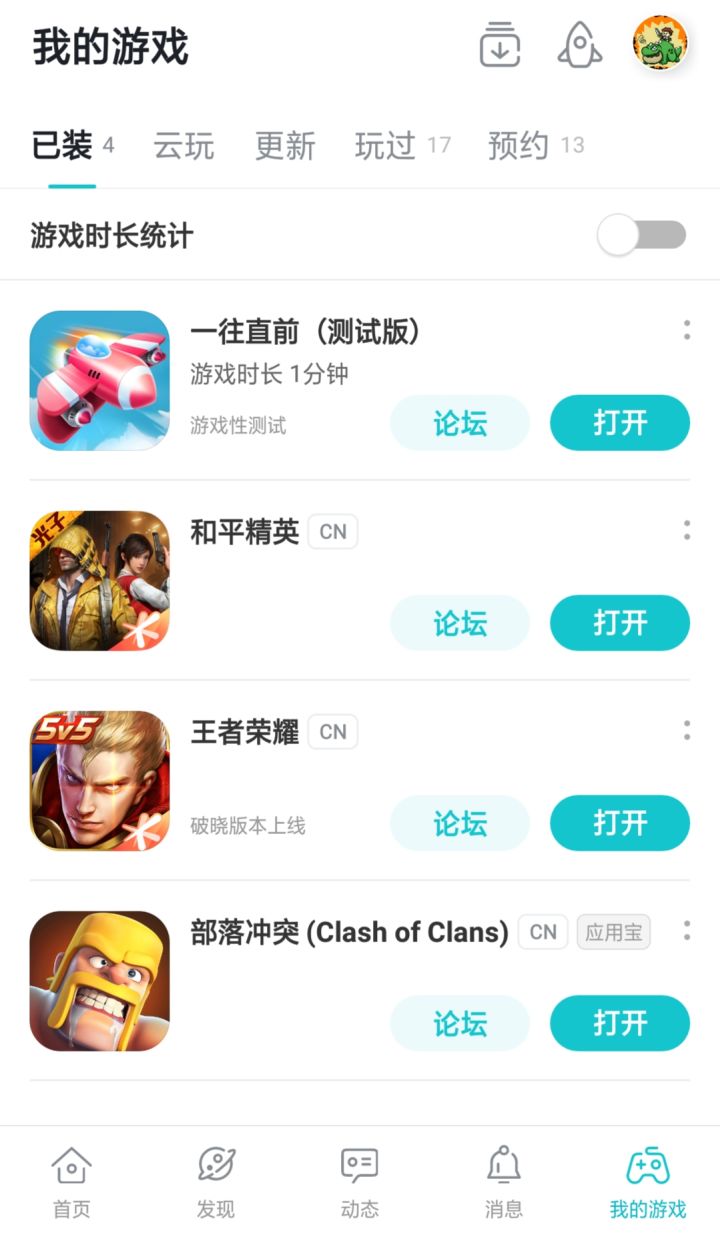Open the three-dot menu for 和平精英

pos(686,528)
